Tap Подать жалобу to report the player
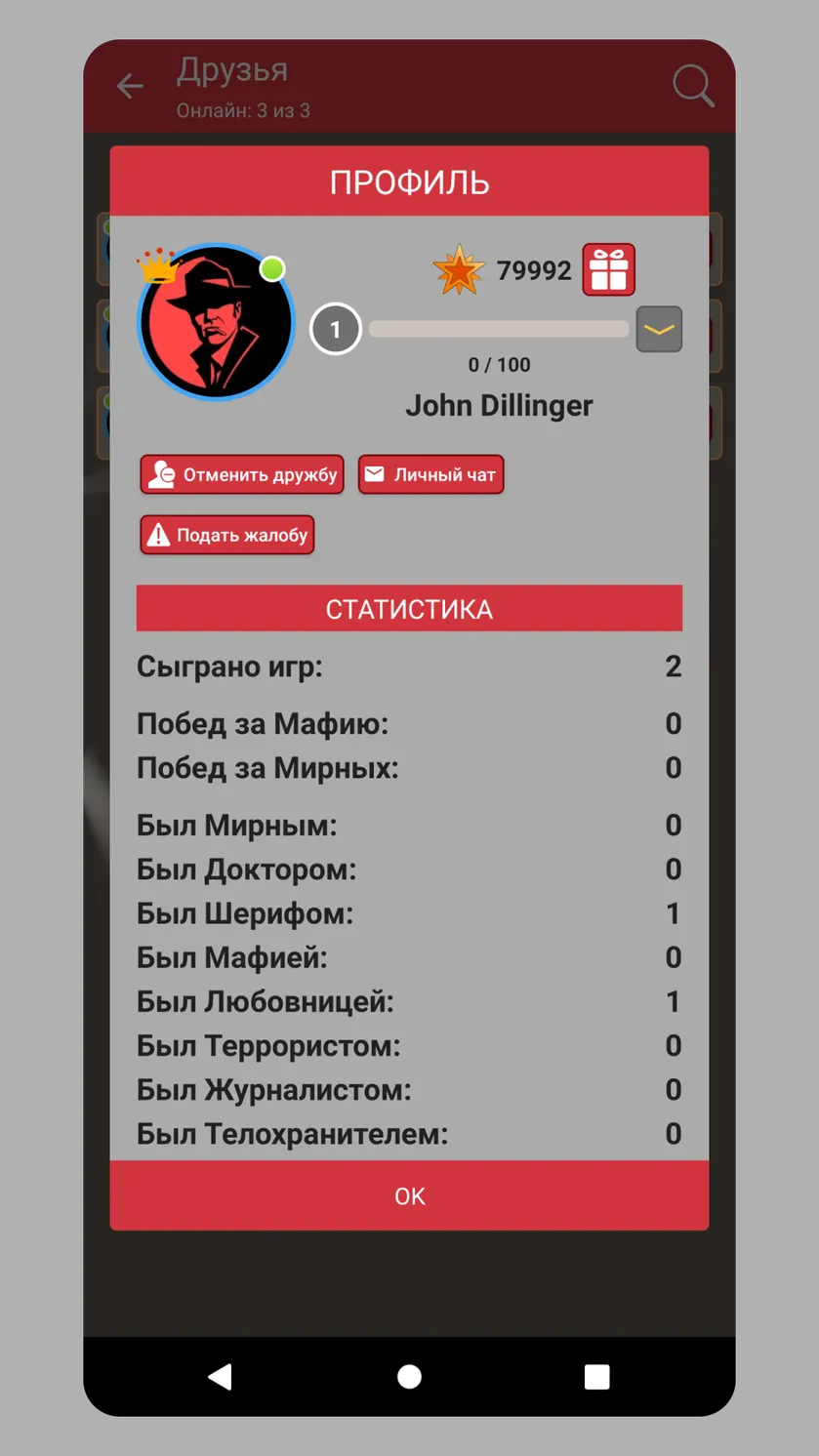 [227, 535]
